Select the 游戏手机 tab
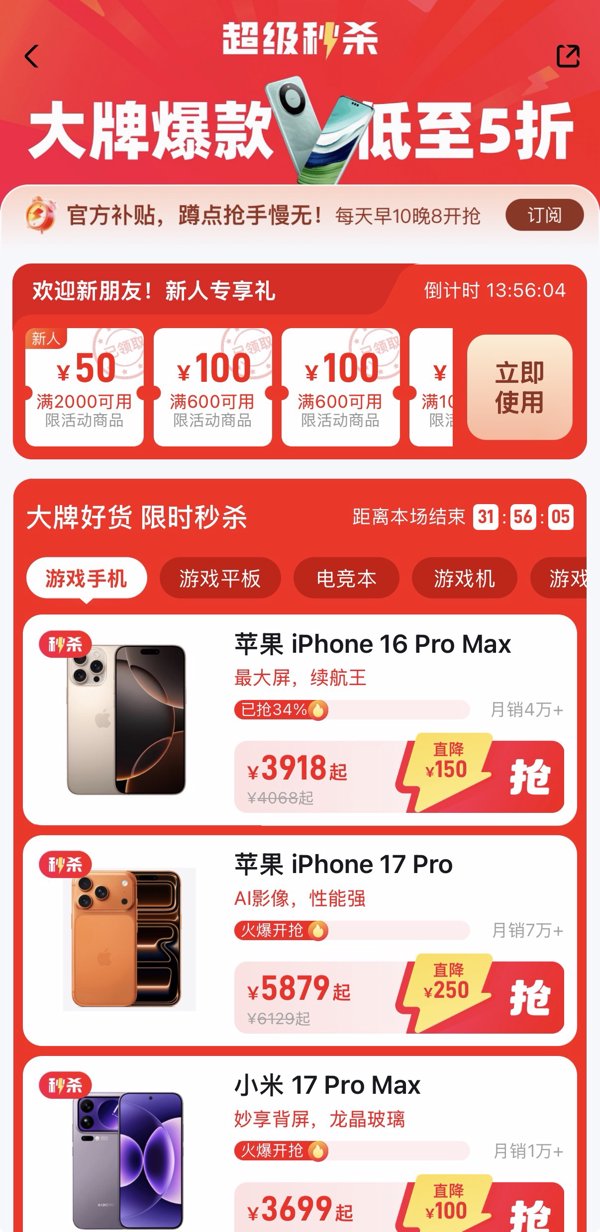This screenshot has height=1232, width=600. [x=86, y=578]
